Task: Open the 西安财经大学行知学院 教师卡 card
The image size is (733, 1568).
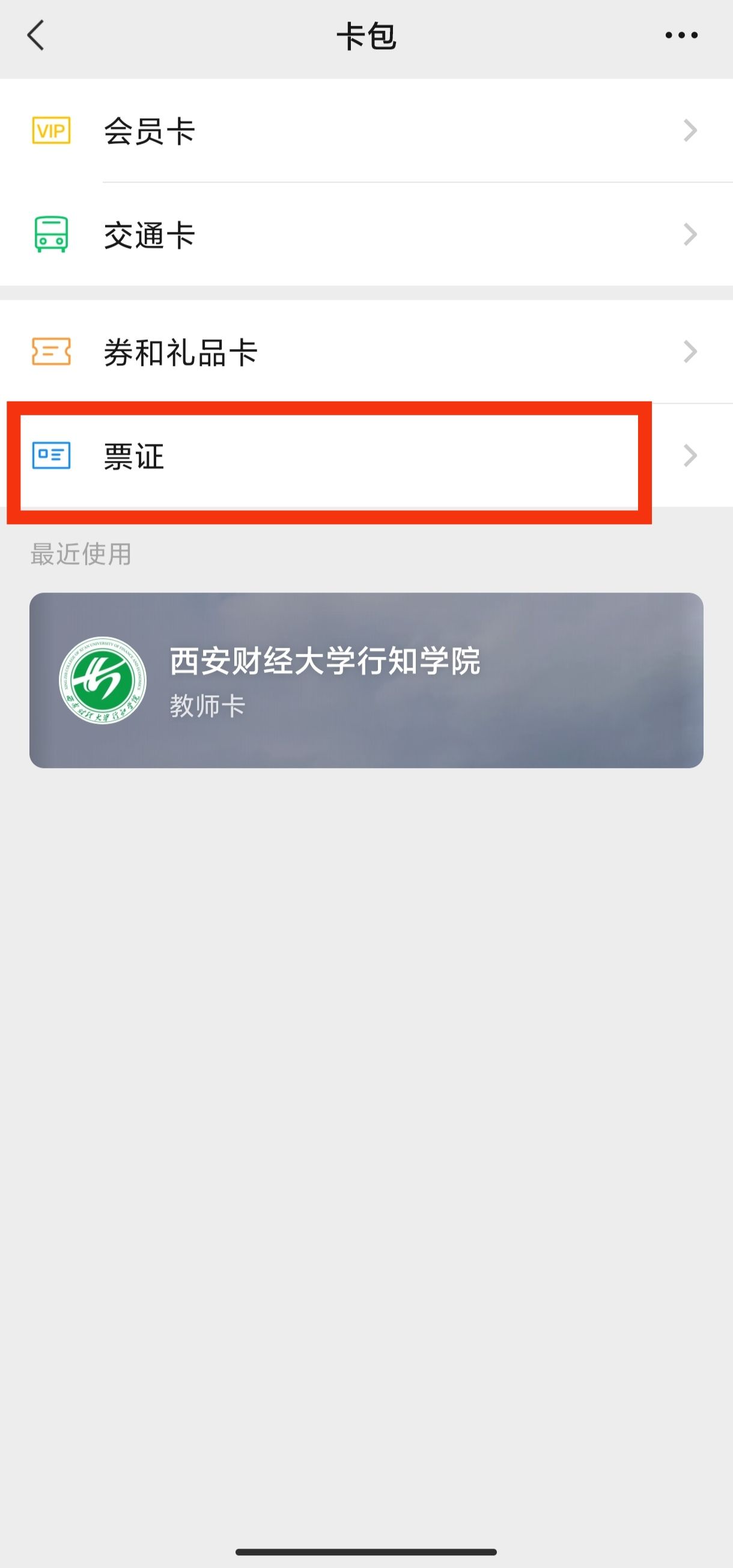Action: click(366, 680)
